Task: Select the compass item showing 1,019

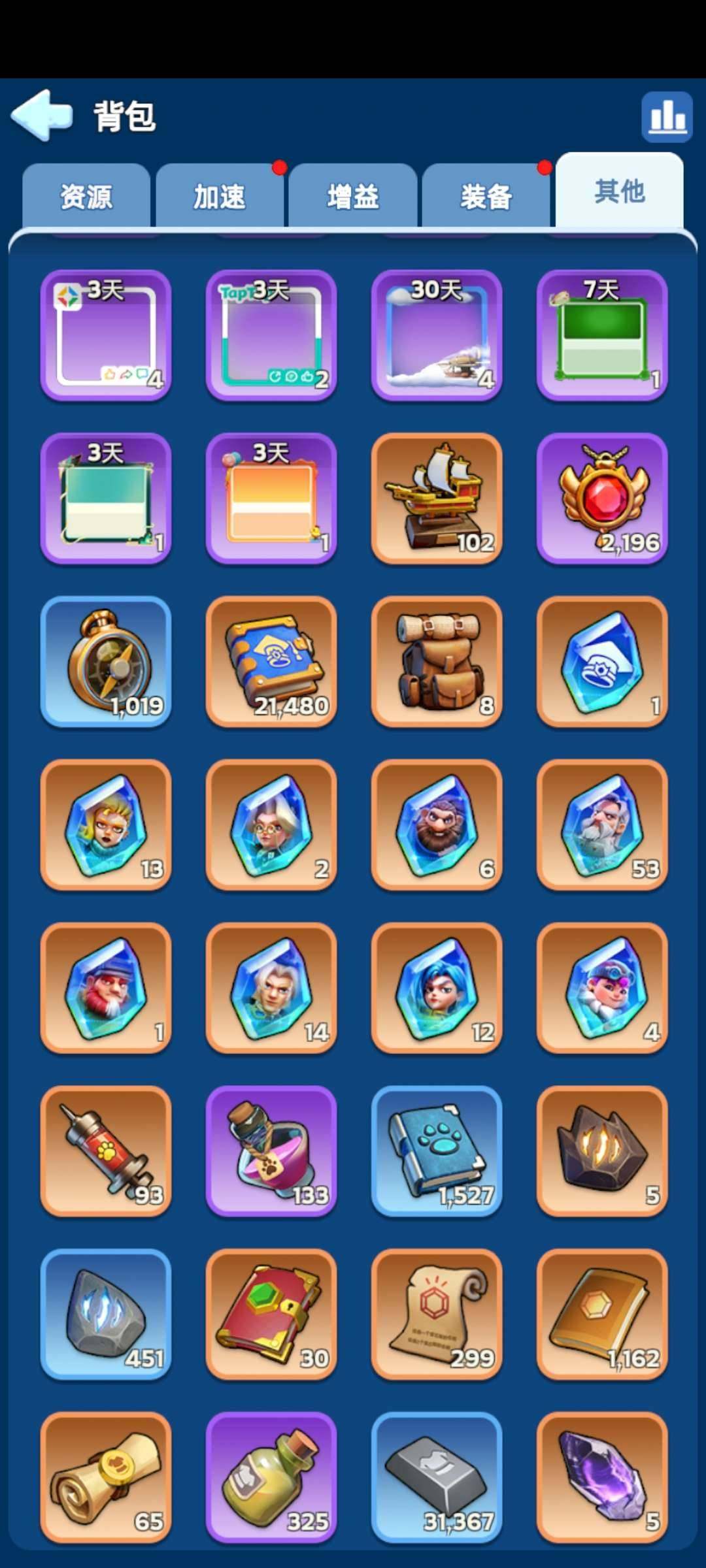Action: coord(106,662)
